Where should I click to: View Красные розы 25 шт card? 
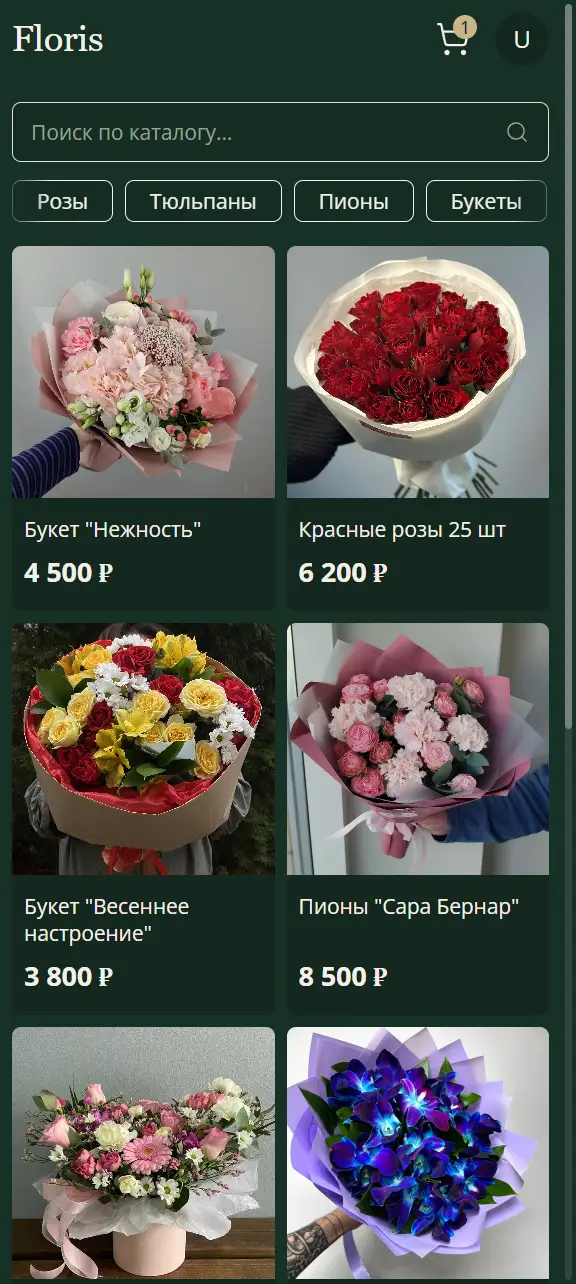pyautogui.click(x=418, y=428)
